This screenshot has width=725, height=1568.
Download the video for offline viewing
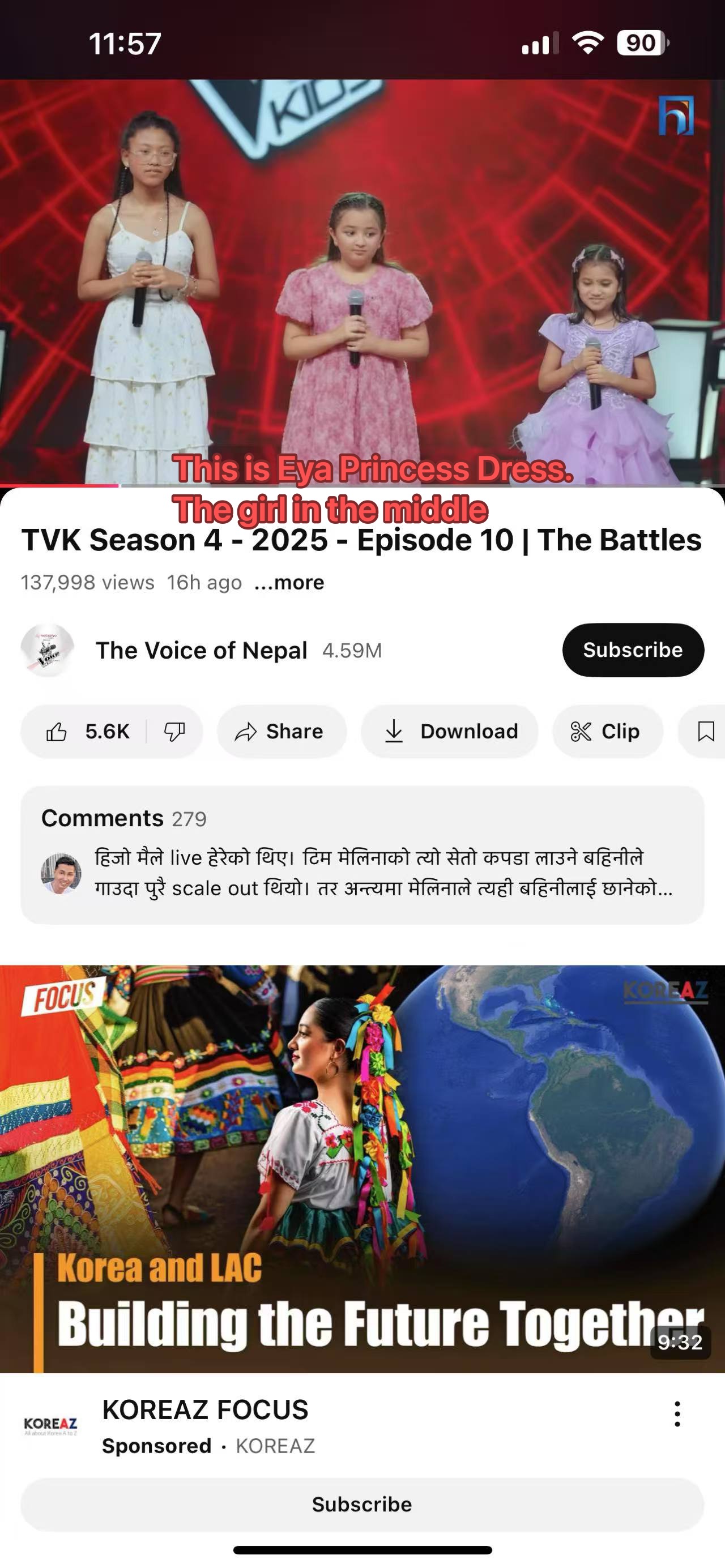click(449, 731)
